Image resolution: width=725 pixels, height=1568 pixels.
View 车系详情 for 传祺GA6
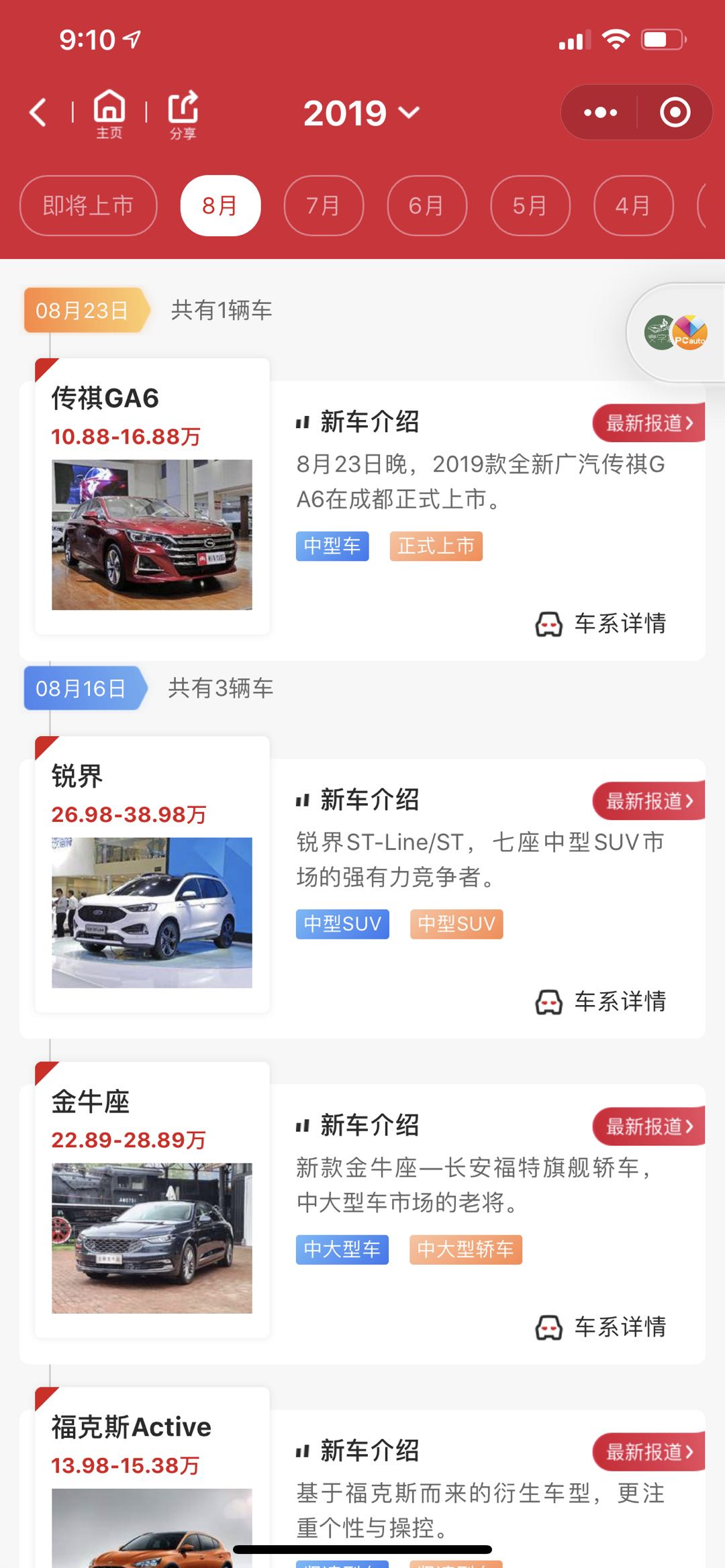(601, 623)
